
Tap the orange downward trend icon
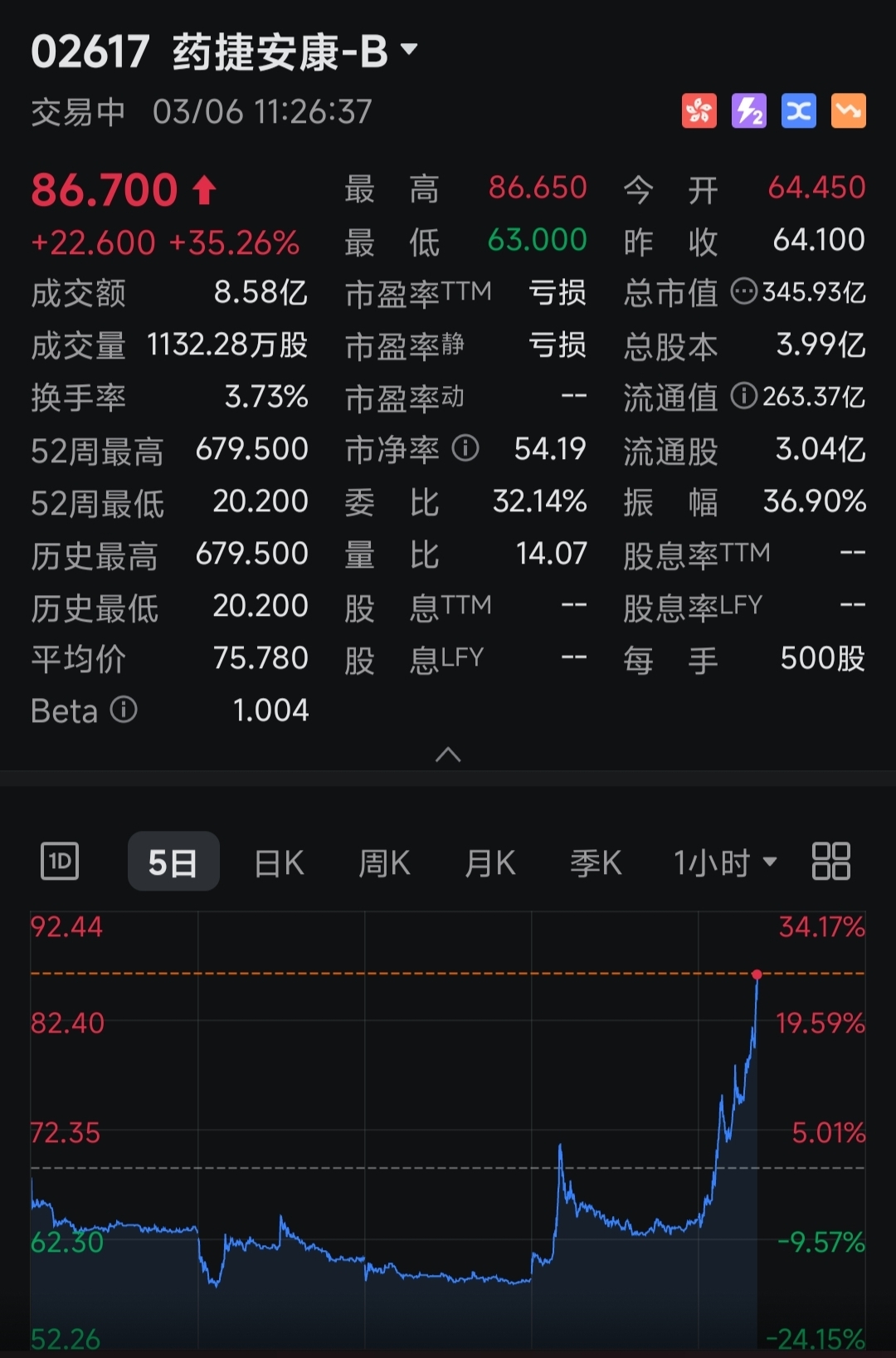(x=849, y=110)
